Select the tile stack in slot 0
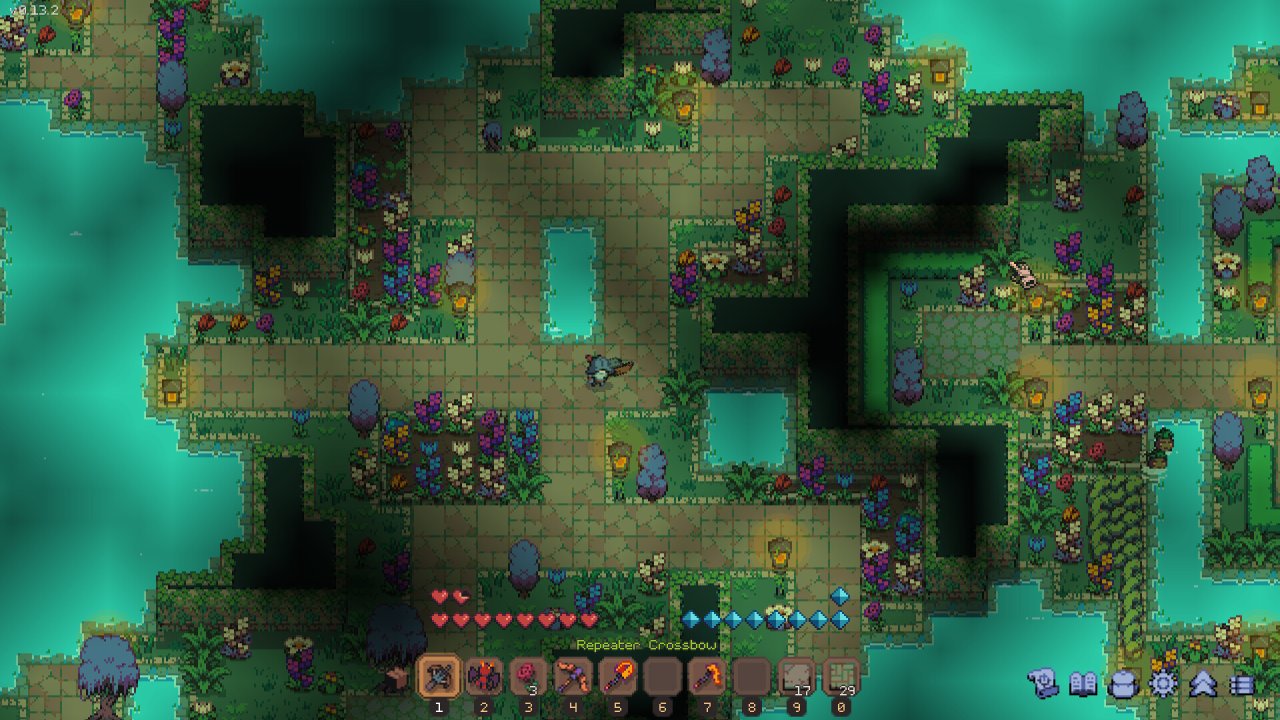Viewport: 1280px width, 720px height. (x=841, y=677)
